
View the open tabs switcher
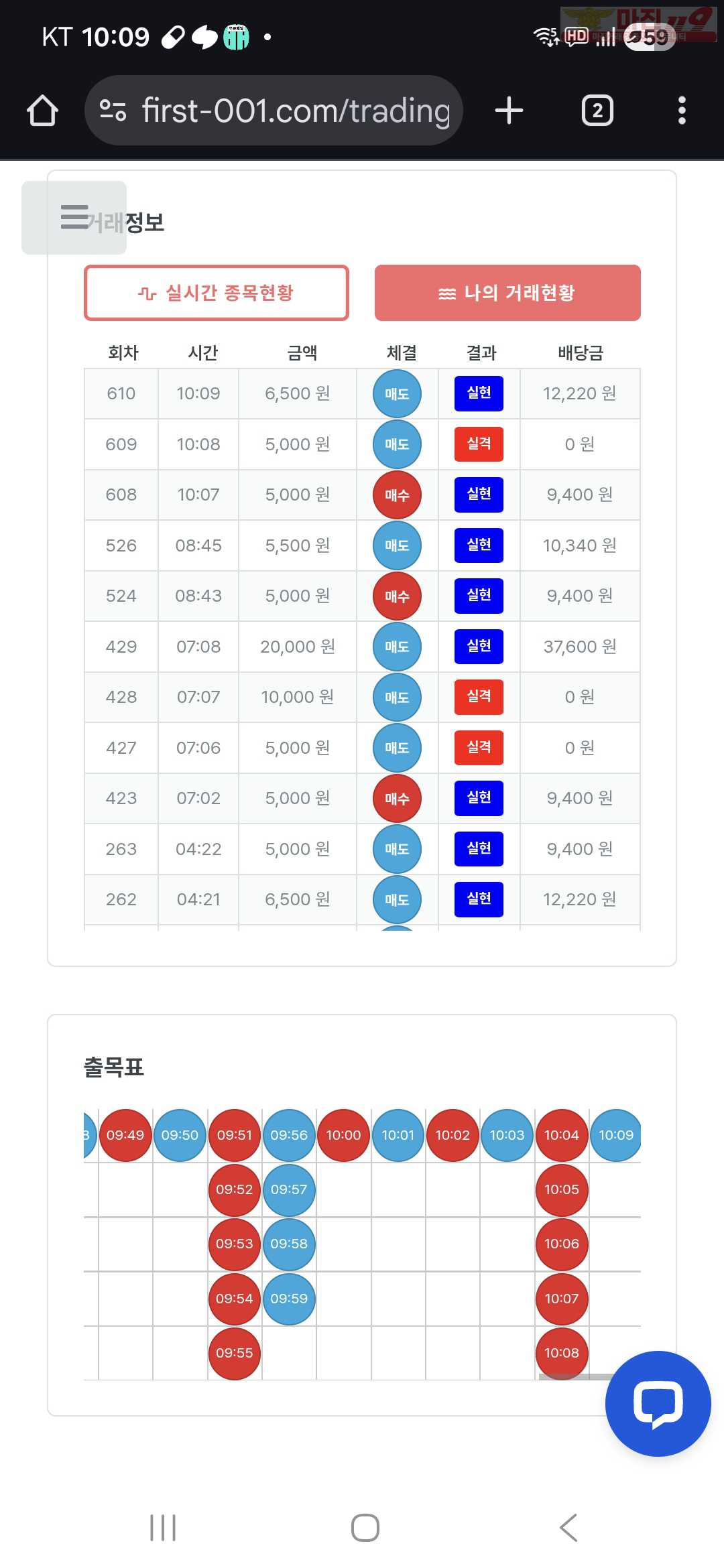597,111
